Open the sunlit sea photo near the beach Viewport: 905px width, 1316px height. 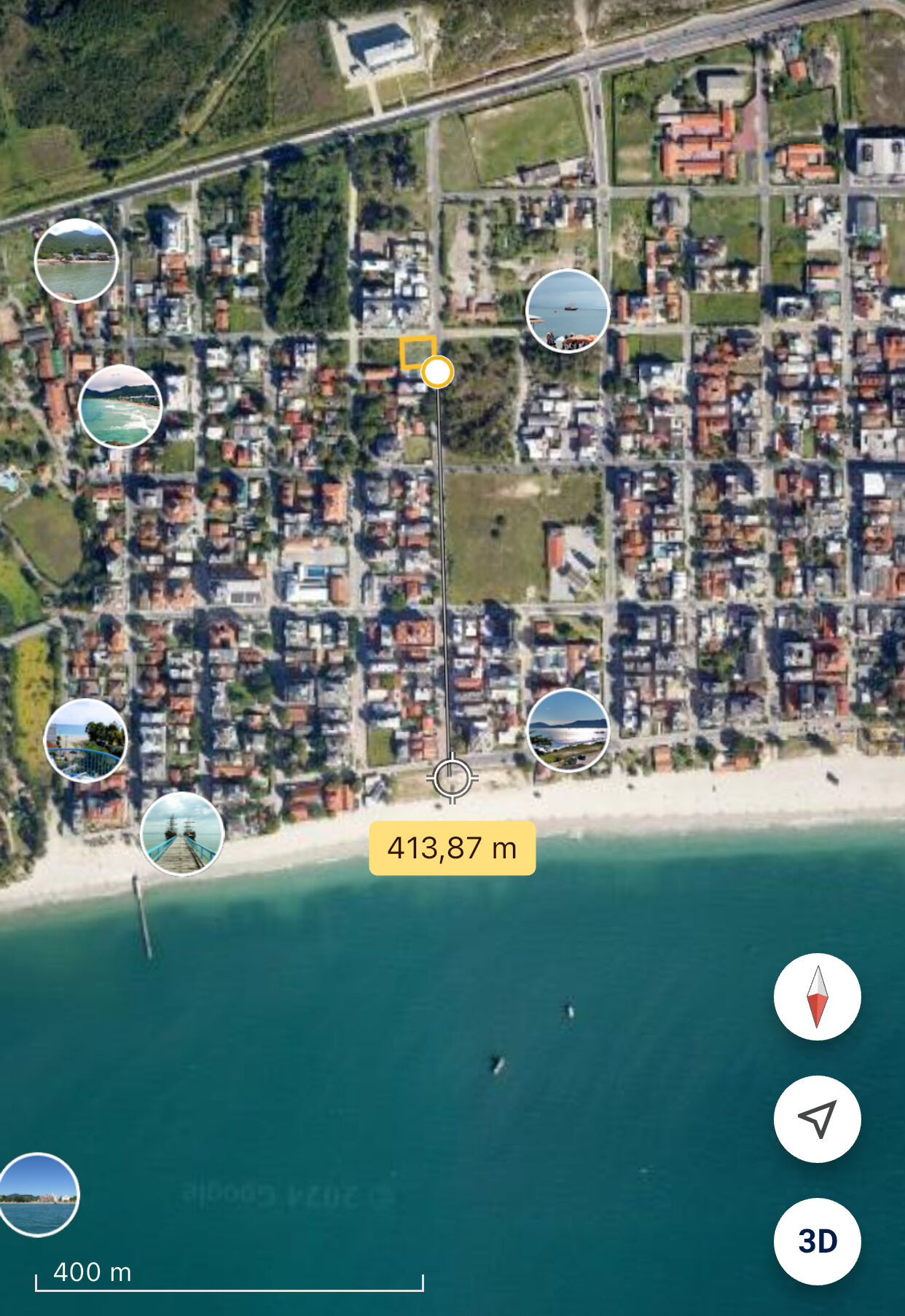click(568, 730)
